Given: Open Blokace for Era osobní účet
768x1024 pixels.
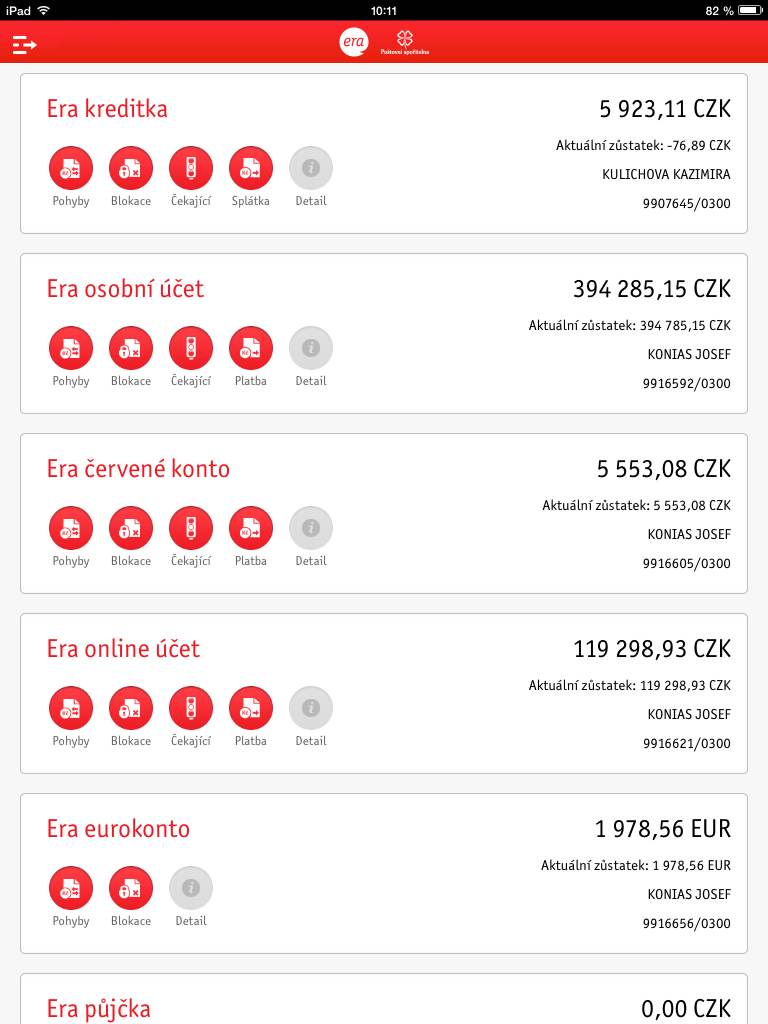Looking at the screenshot, I should coord(131,348).
